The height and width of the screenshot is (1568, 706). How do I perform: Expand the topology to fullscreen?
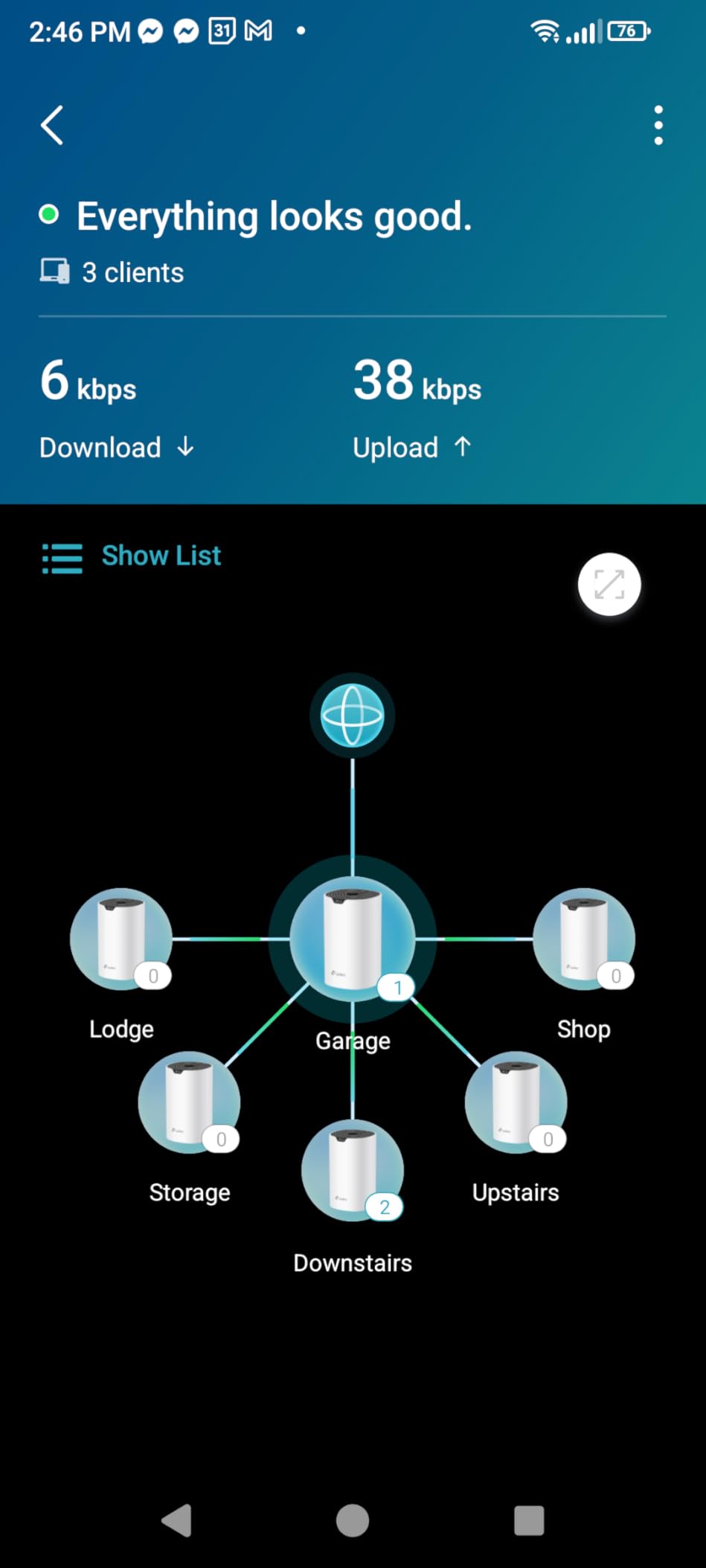[x=609, y=585]
